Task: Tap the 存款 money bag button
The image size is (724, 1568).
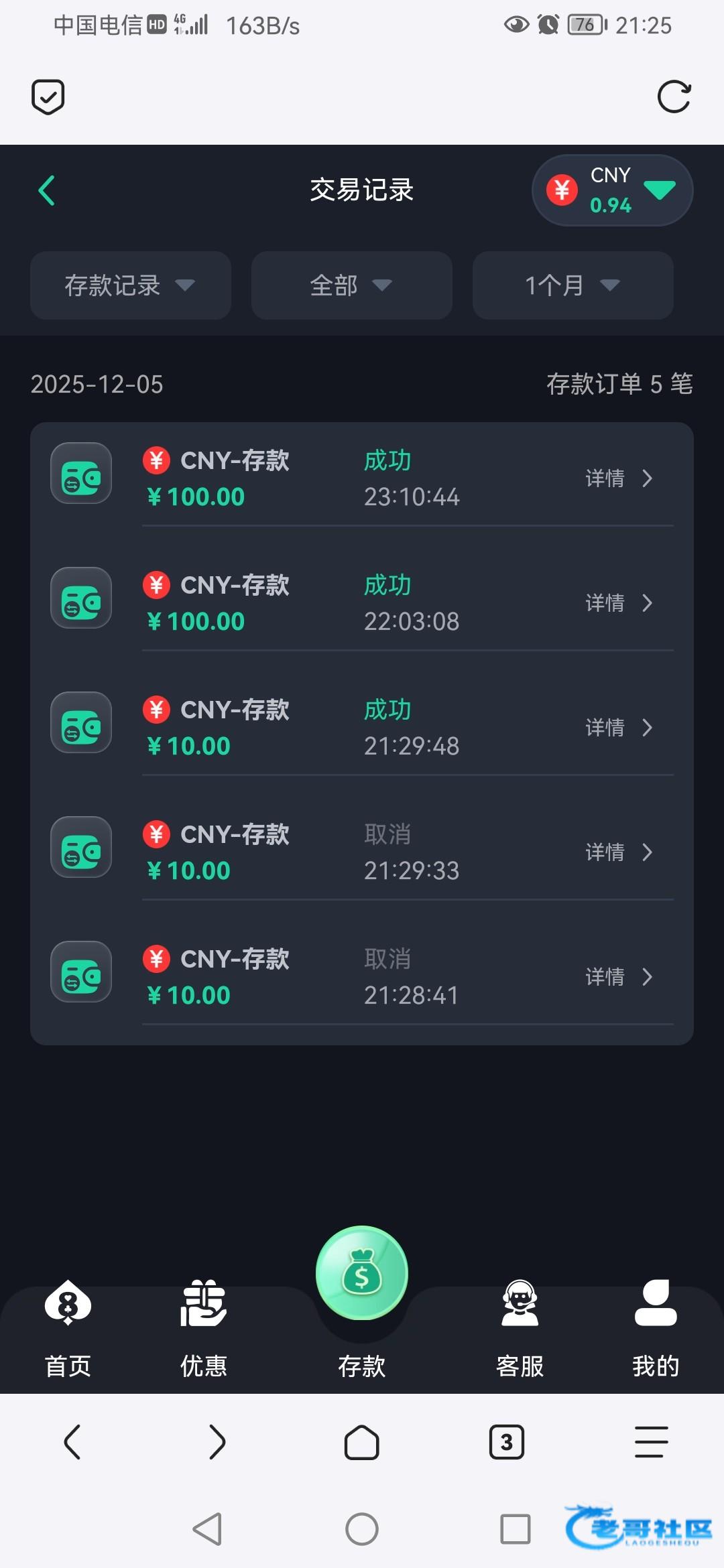Action: [362, 1274]
